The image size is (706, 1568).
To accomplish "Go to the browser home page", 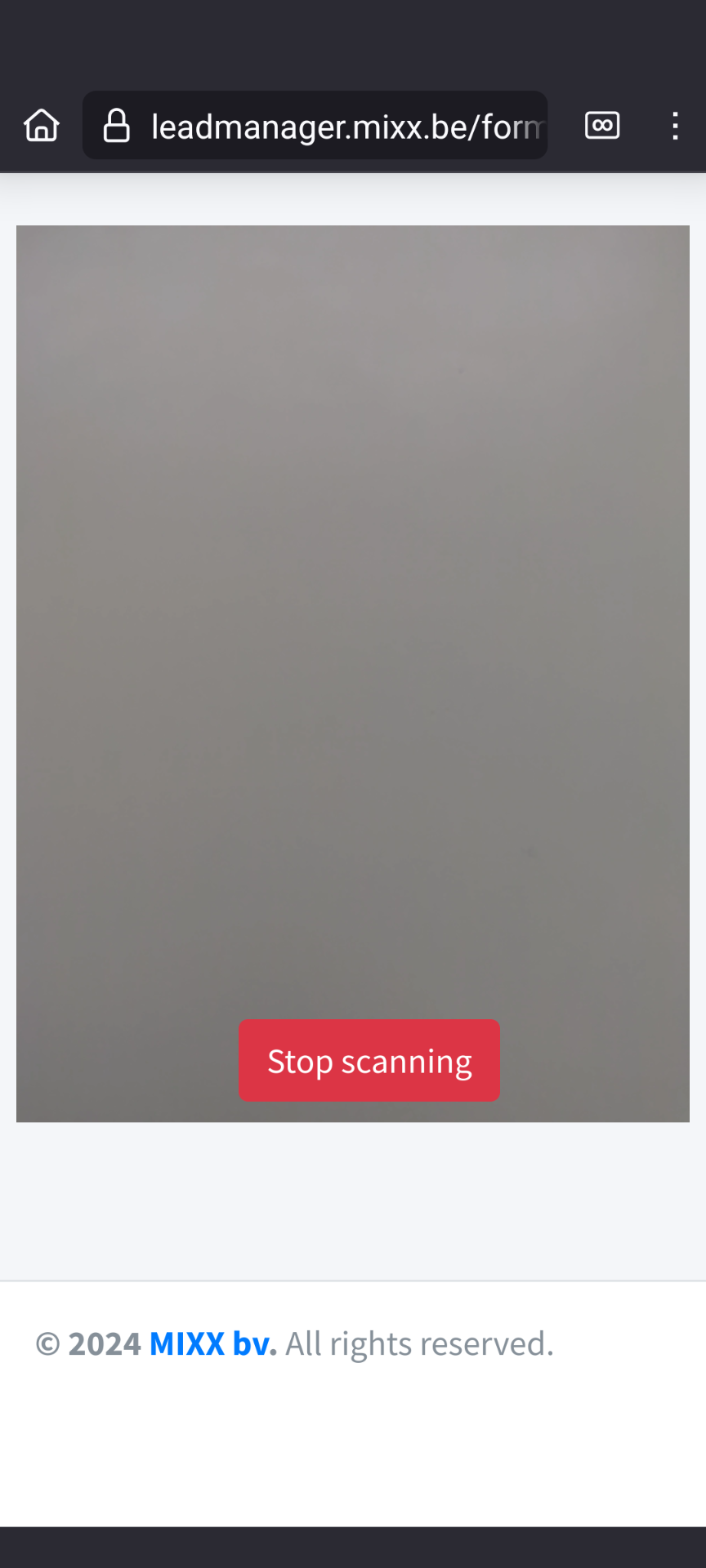I will click(42, 126).
